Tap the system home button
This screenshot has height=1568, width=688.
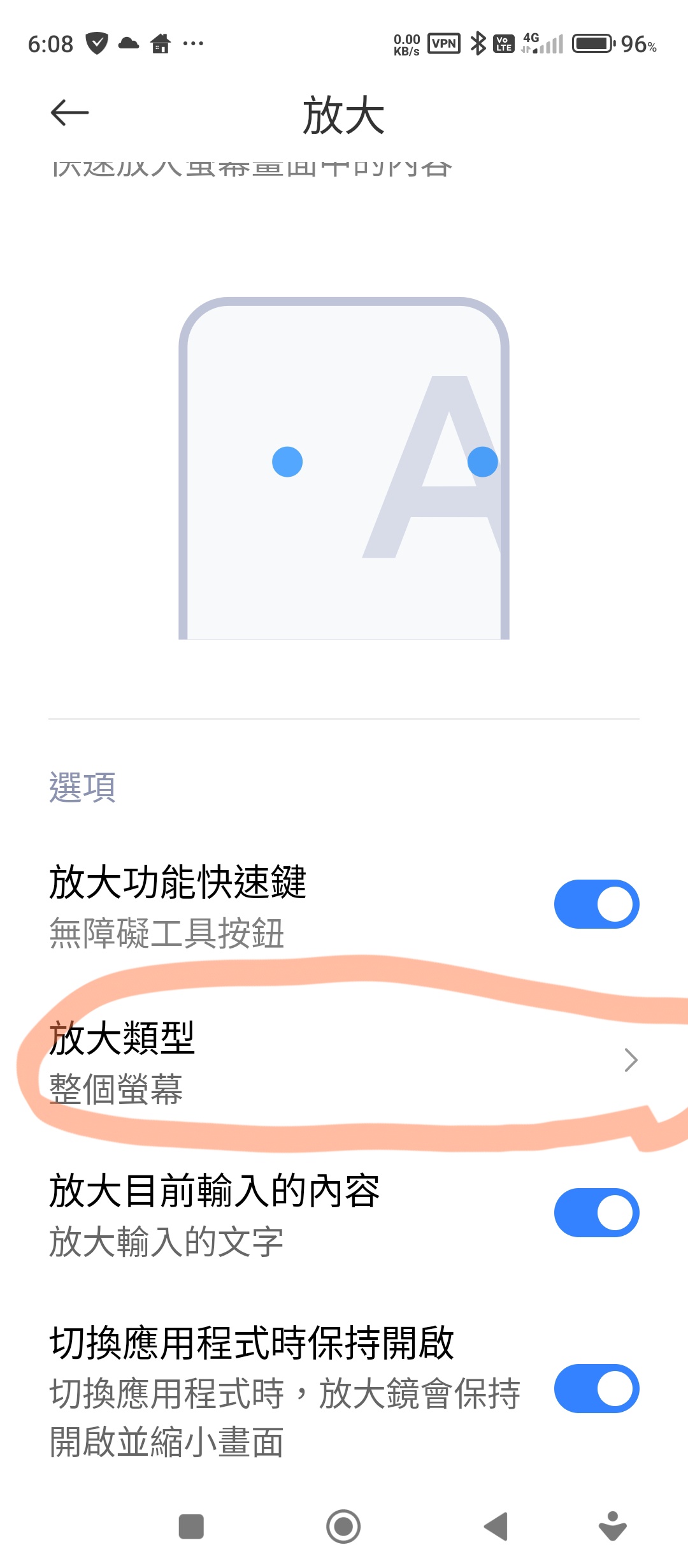(x=343, y=1527)
